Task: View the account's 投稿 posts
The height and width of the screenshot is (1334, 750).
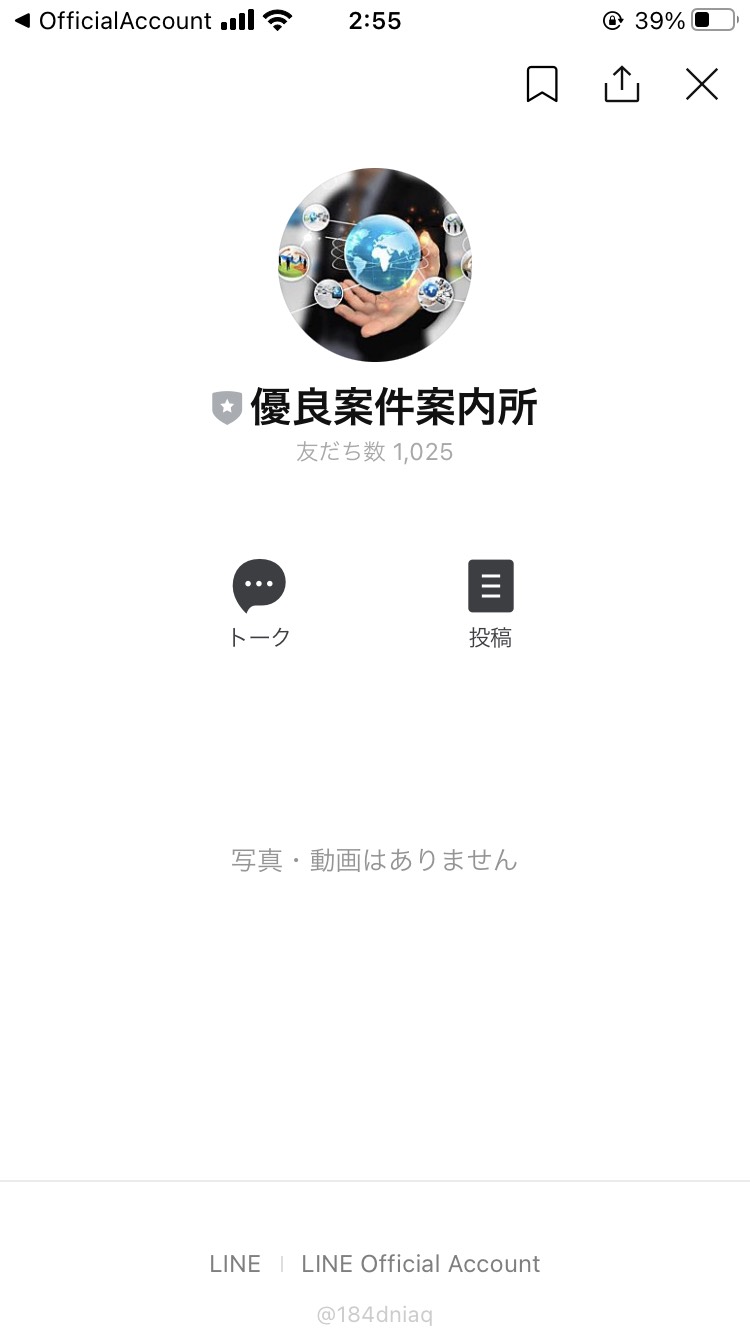Action: point(490,603)
